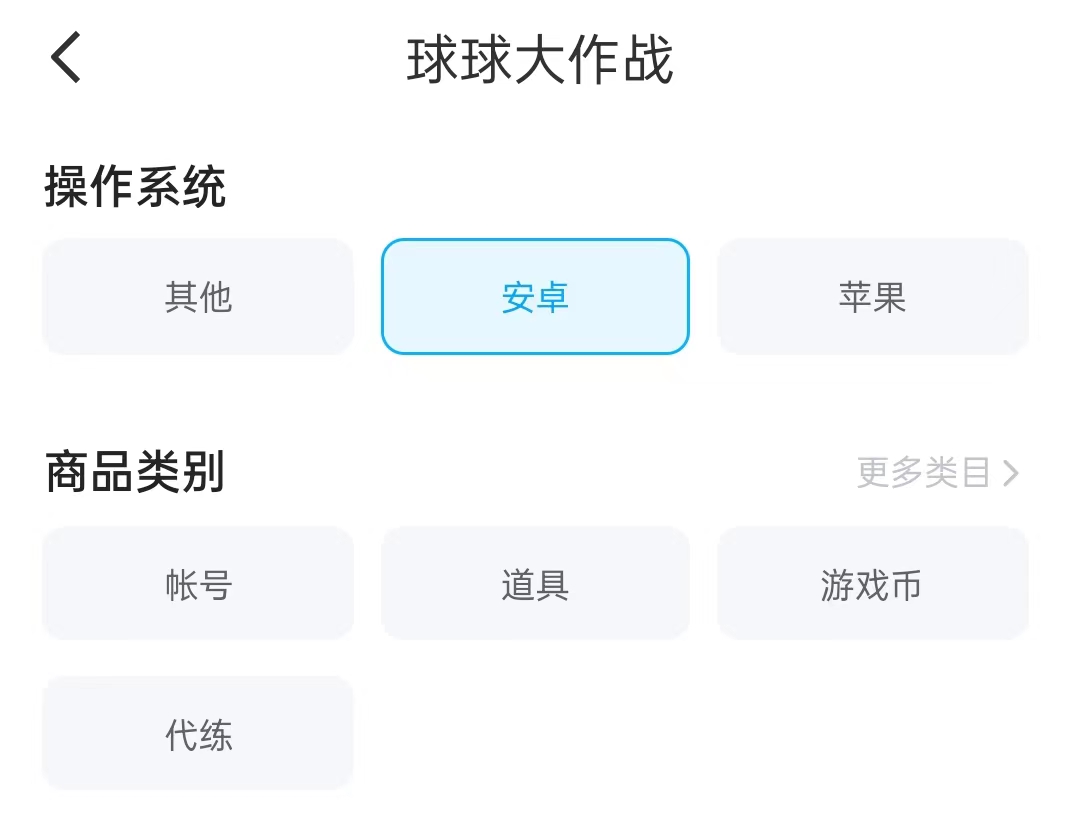Image resolution: width=1080 pixels, height=839 pixels.
Task: Select the 帐号 product category
Action: [x=198, y=584]
